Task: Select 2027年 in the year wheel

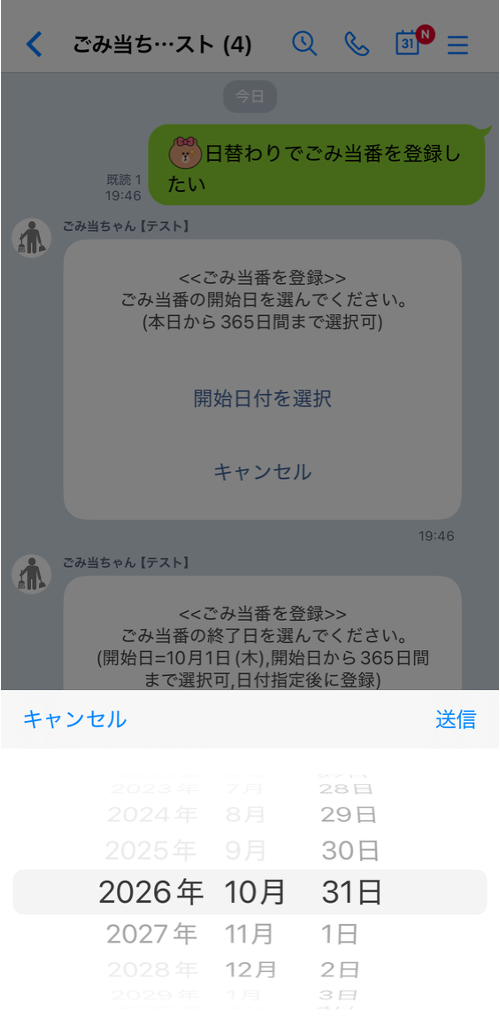Action: click(152, 934)
